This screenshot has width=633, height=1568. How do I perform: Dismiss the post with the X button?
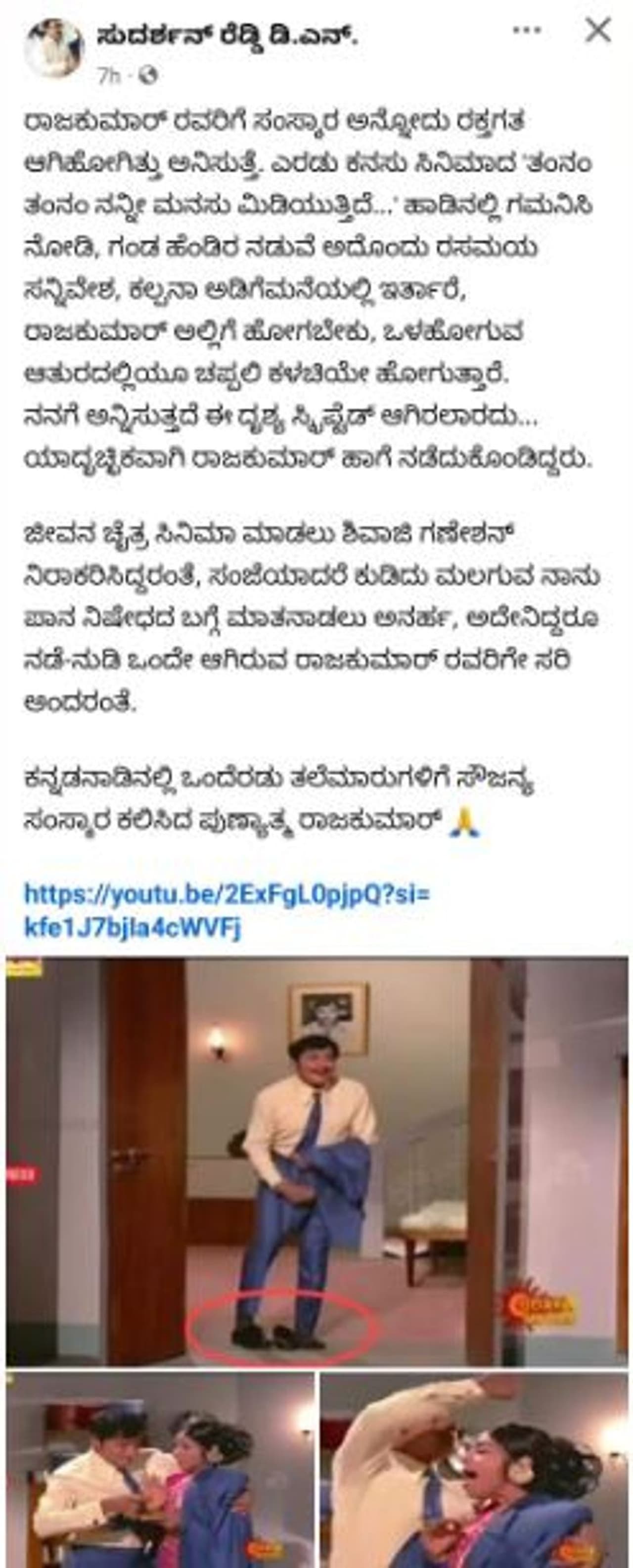(x=598, y=31)
